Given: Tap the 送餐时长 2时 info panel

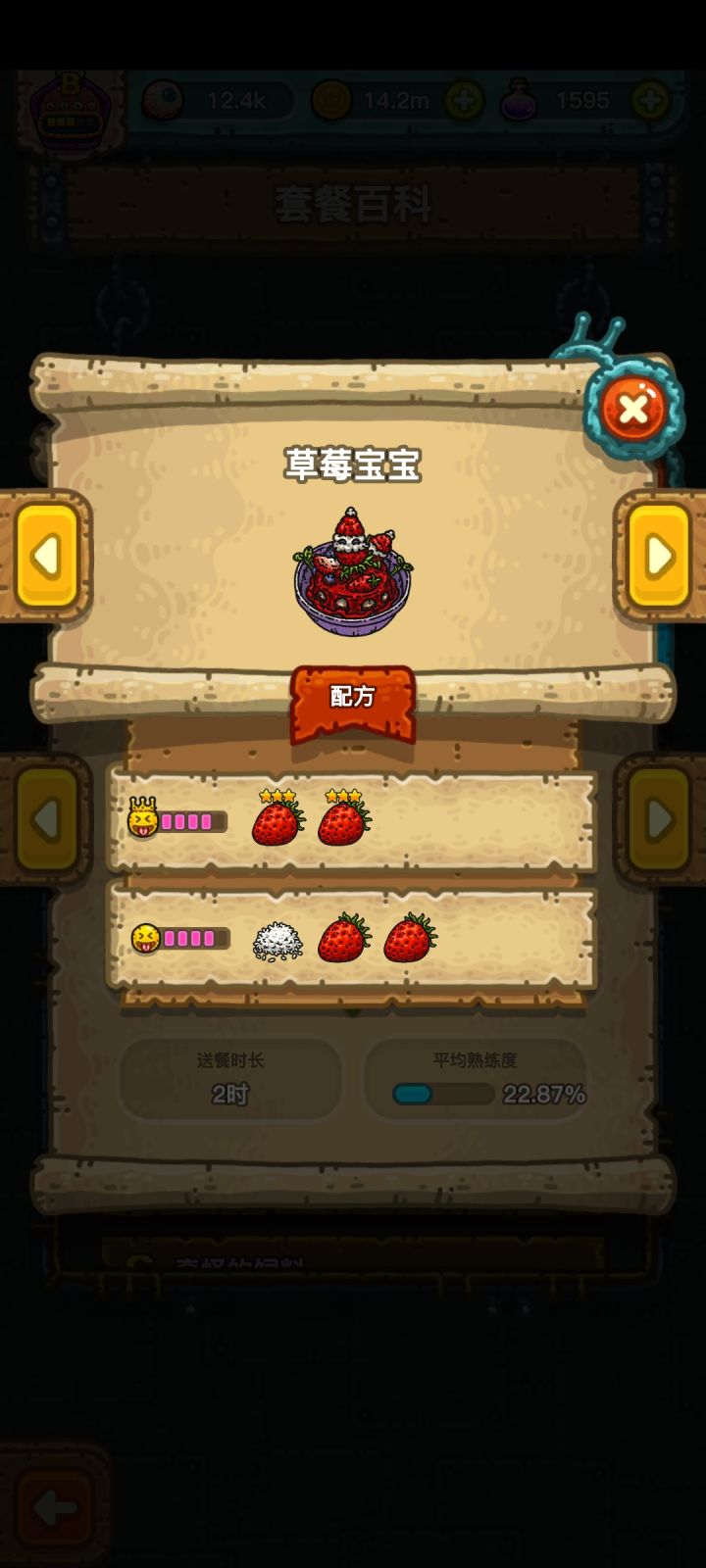Looking at the screenshot, I should pos(229,1078).
